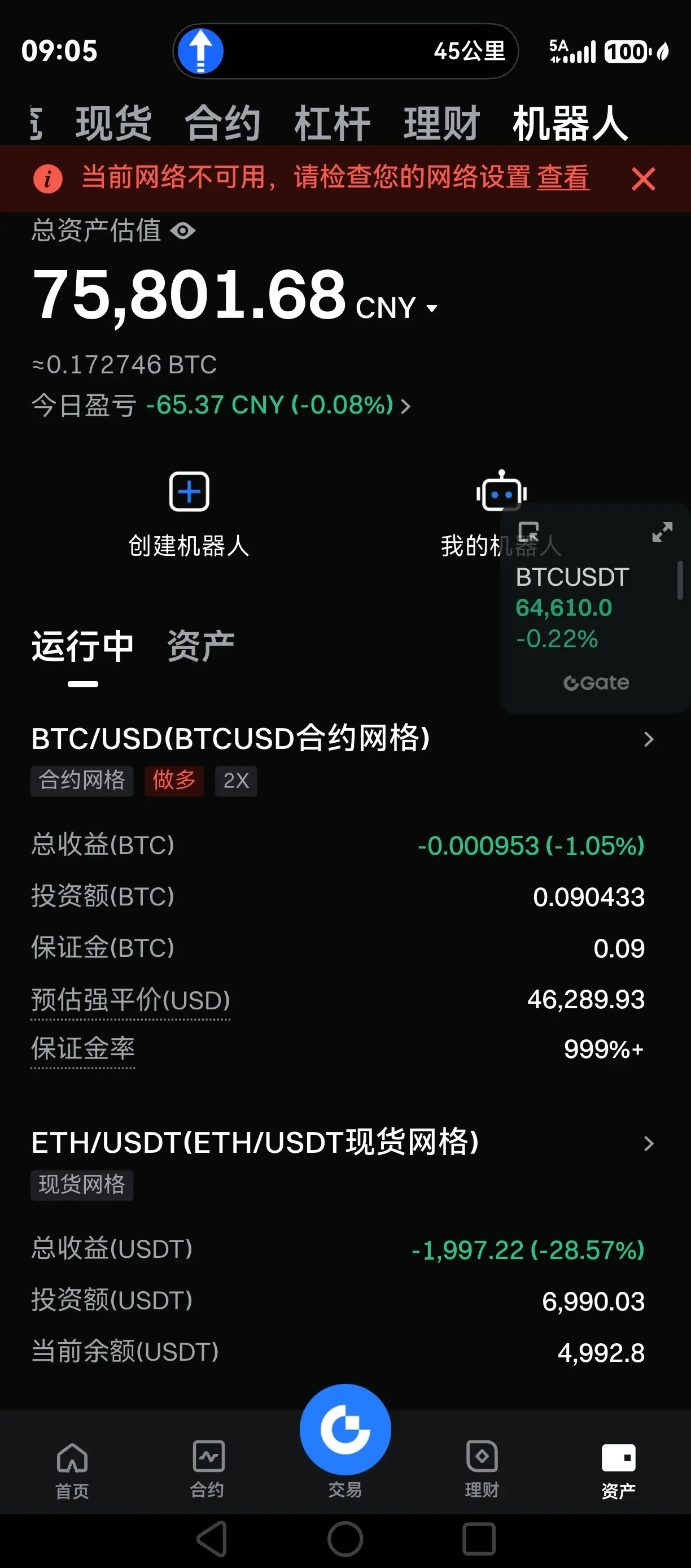
Task: Open 理财 in bottom navigation
Action: (482, 1469)
